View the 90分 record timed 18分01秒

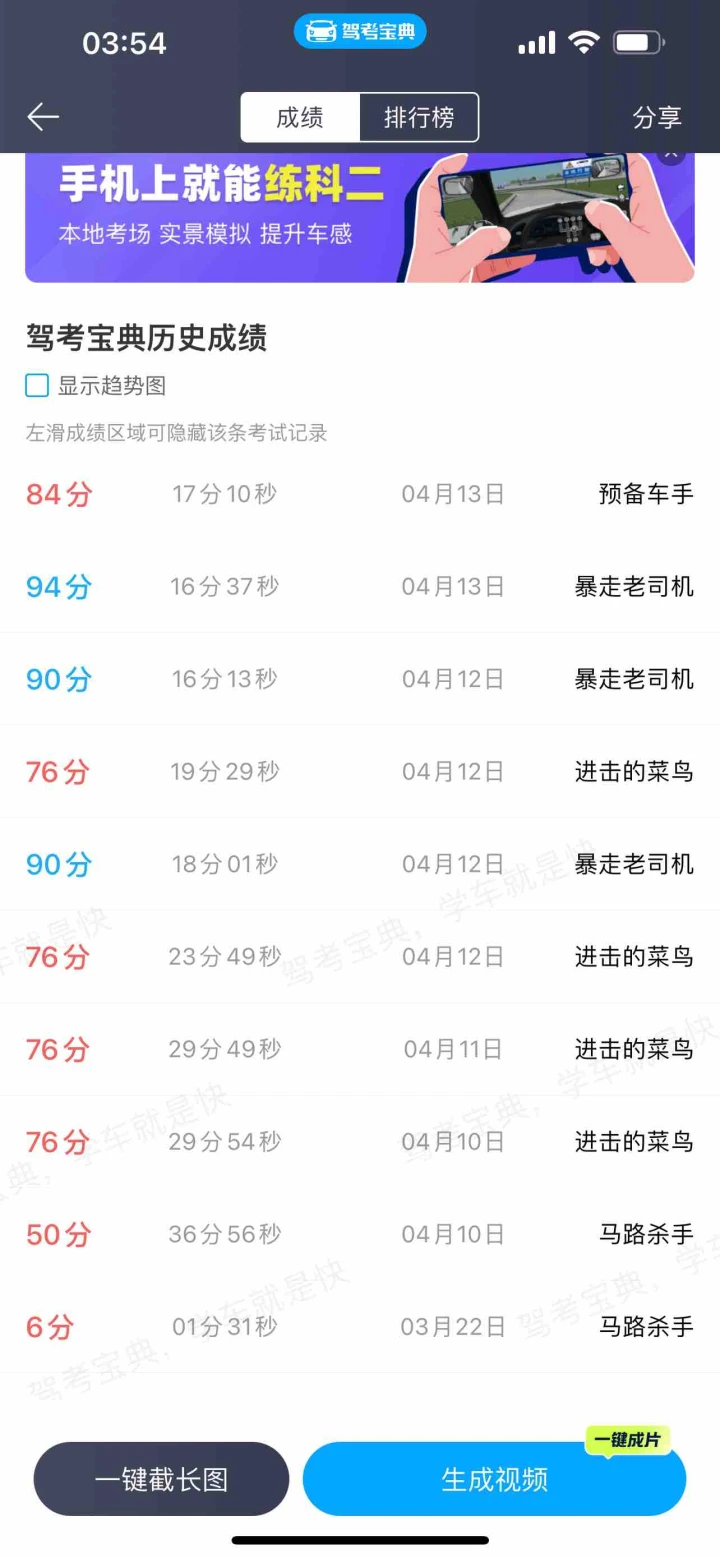tap(360, 864)
